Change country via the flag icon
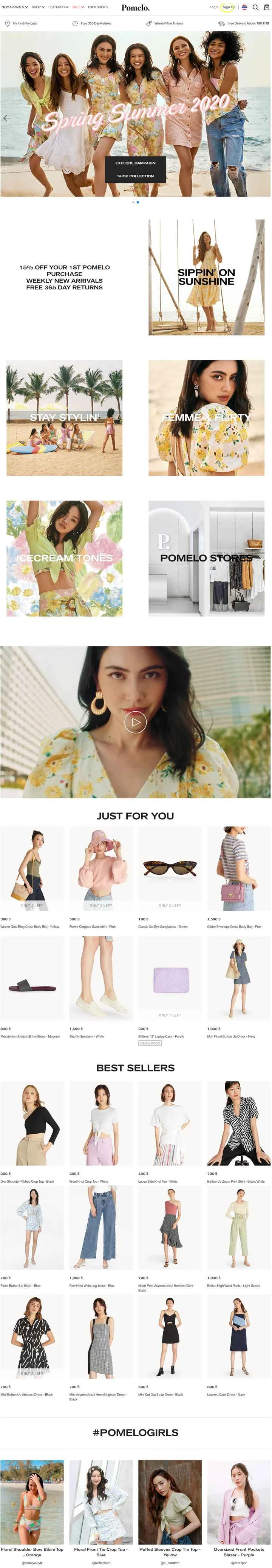The width and height of the screenshot is (272, 1568). (x=244, y=7)
